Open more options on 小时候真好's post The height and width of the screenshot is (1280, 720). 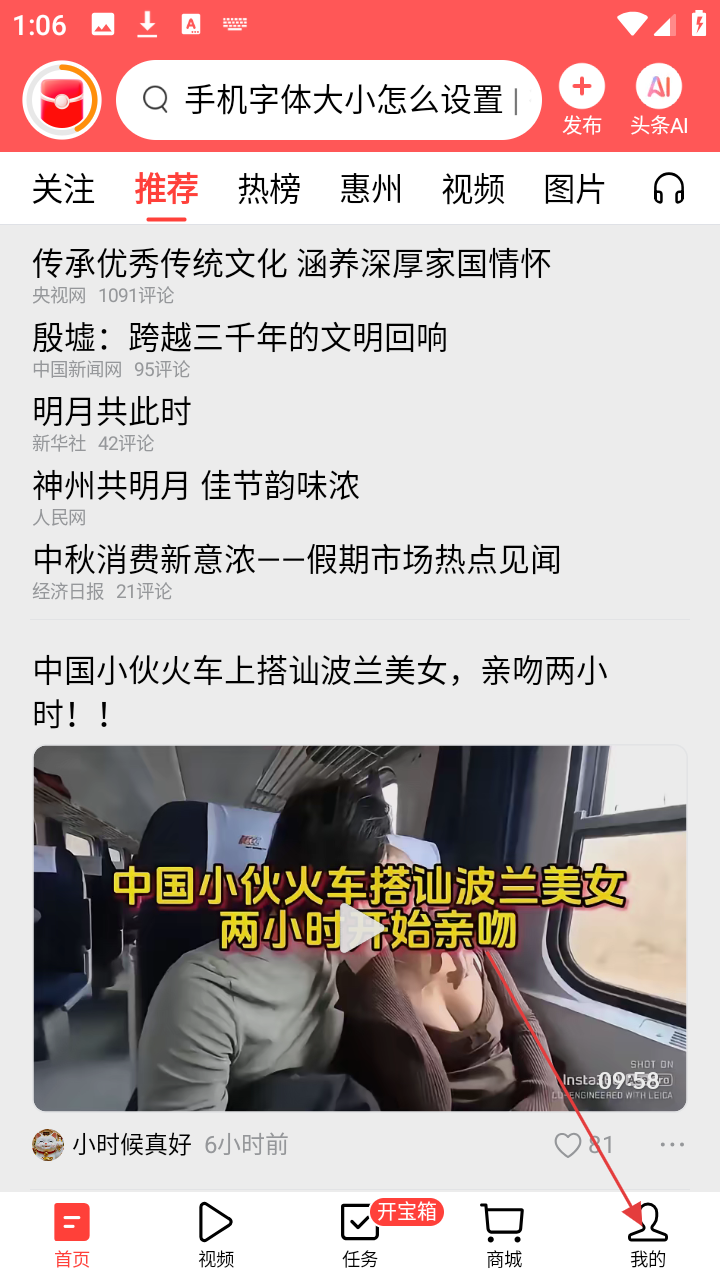(x=672, y=1145)
